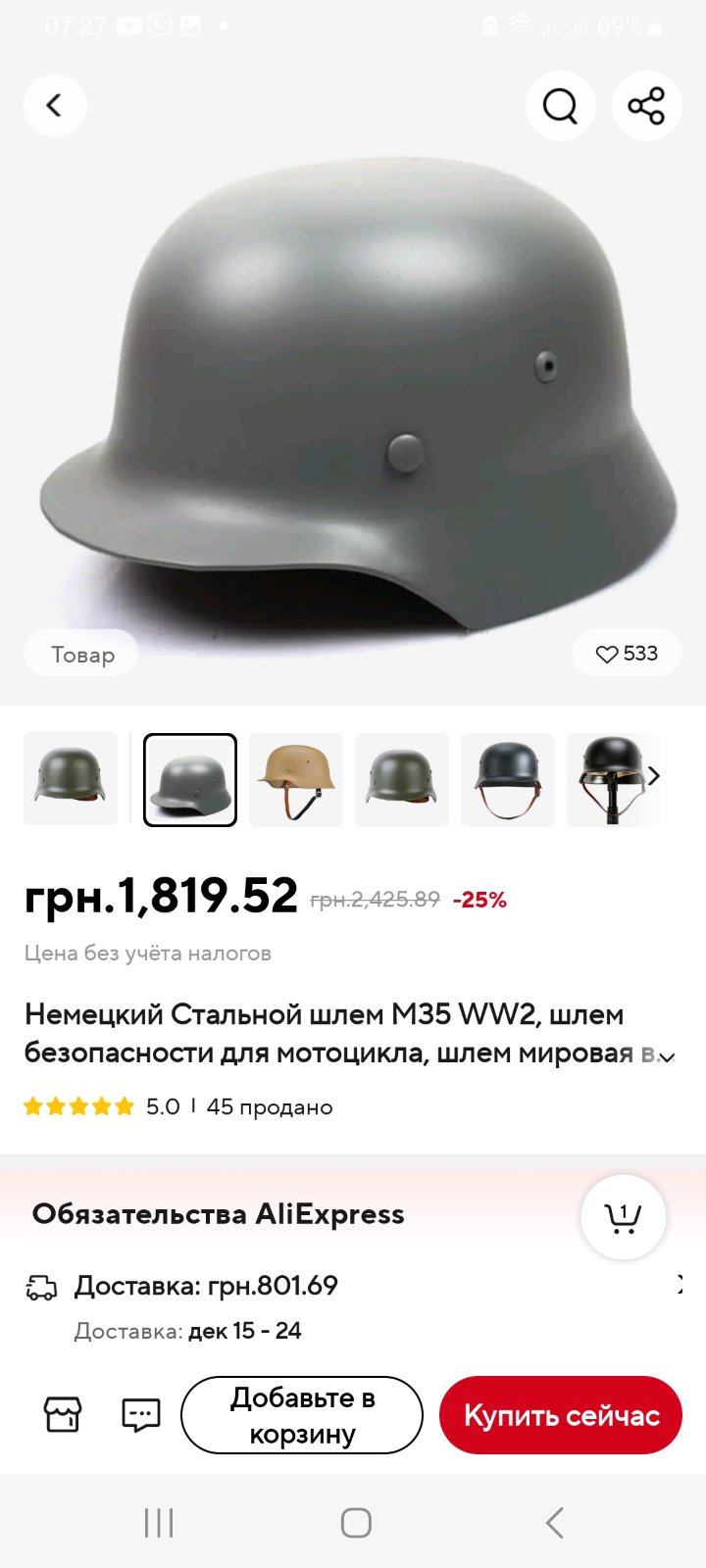
Task: Open the floating shopping cart
Action: [623, 1217]
